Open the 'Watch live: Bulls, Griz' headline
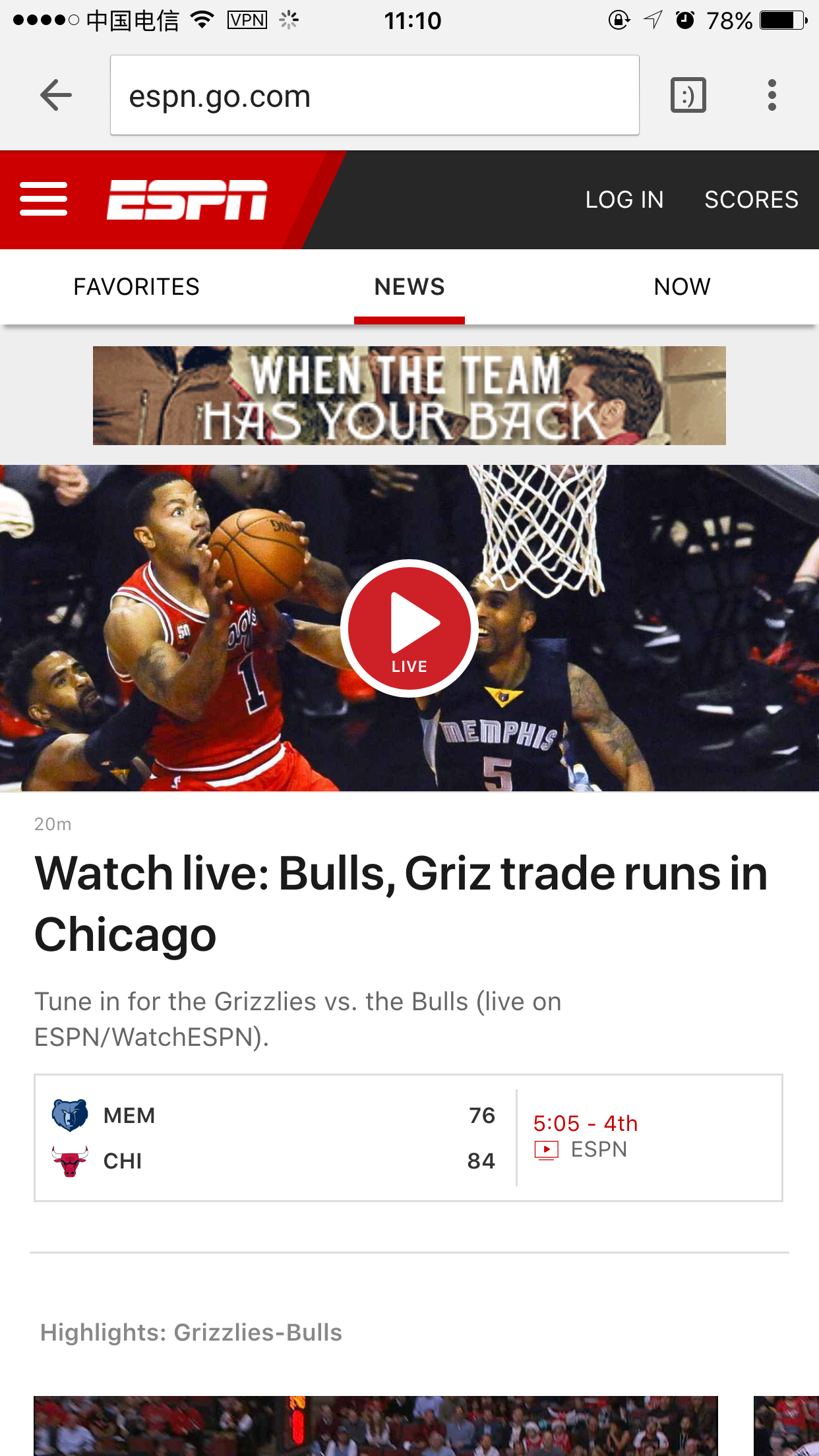This screenshot has width=819, height=1456. coord(401,903)
